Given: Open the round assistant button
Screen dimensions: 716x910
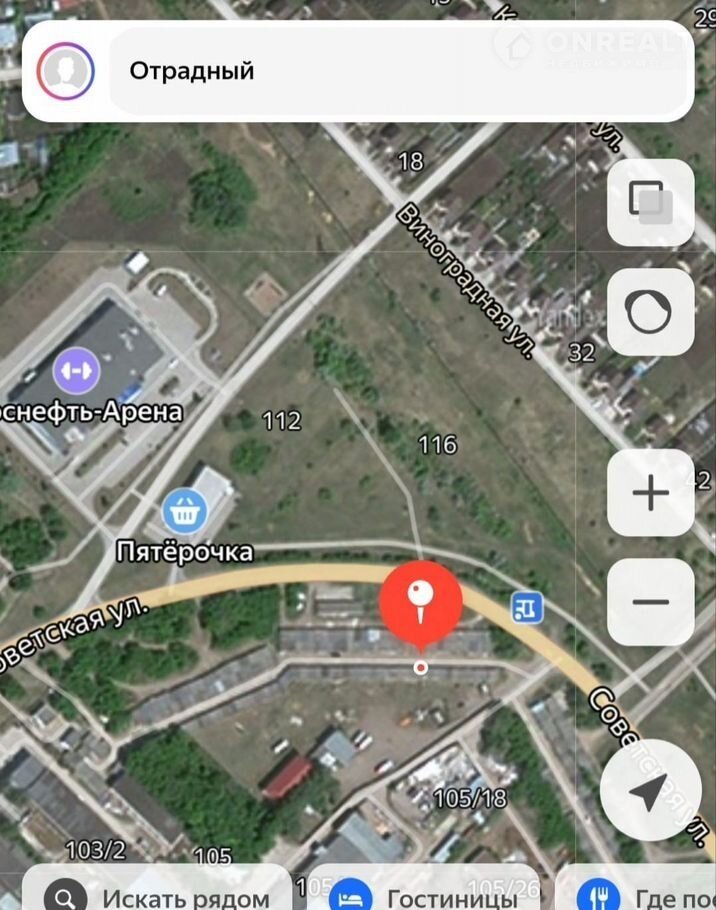Looking at the screenshot, I should click(x=650, y=313).
